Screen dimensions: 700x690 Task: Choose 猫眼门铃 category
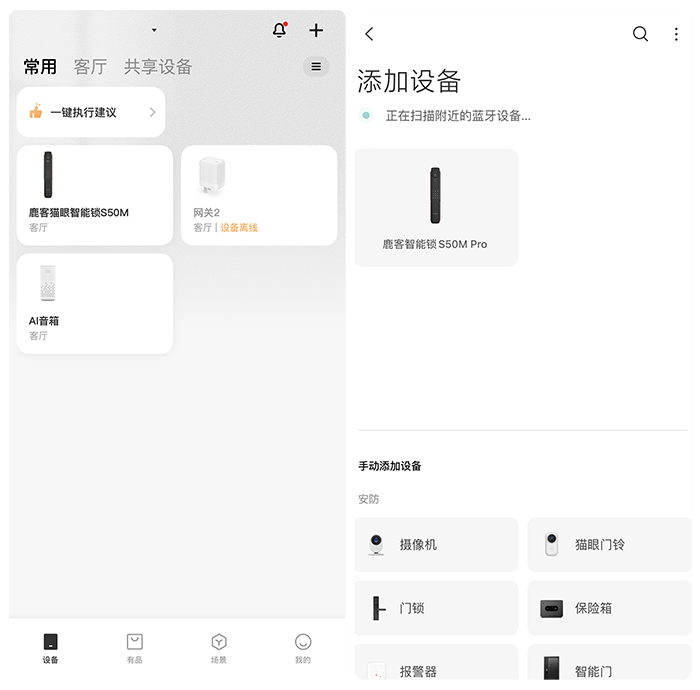point(610,544)
